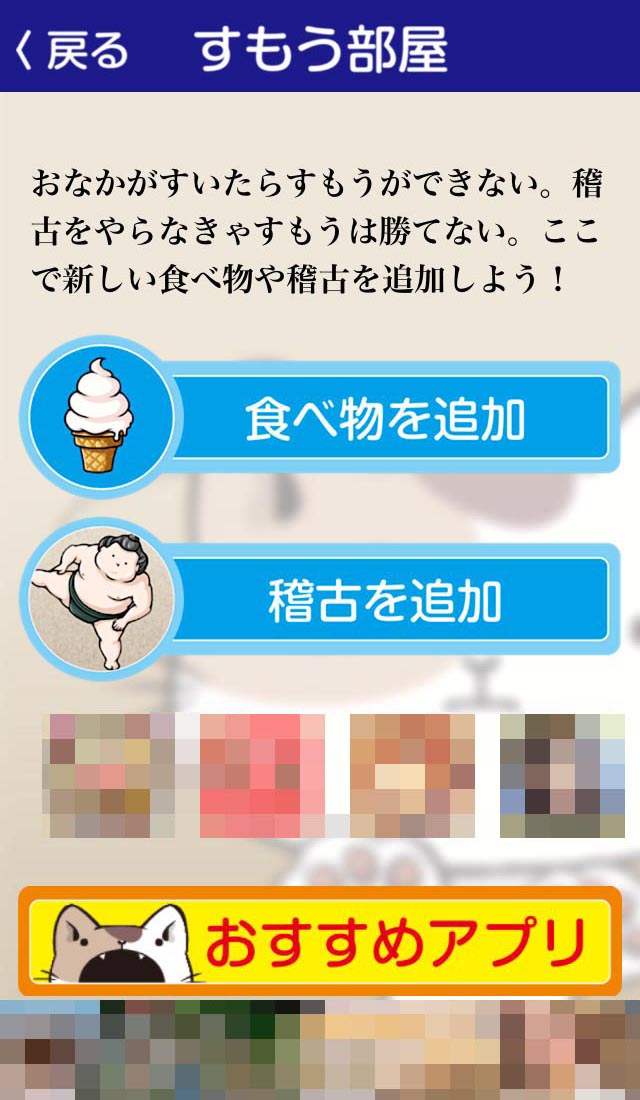Open the おすすめアプリ banner
The width and height of the screenshot is (640, 1100).
pyautogui.click(x=320, y=941)
